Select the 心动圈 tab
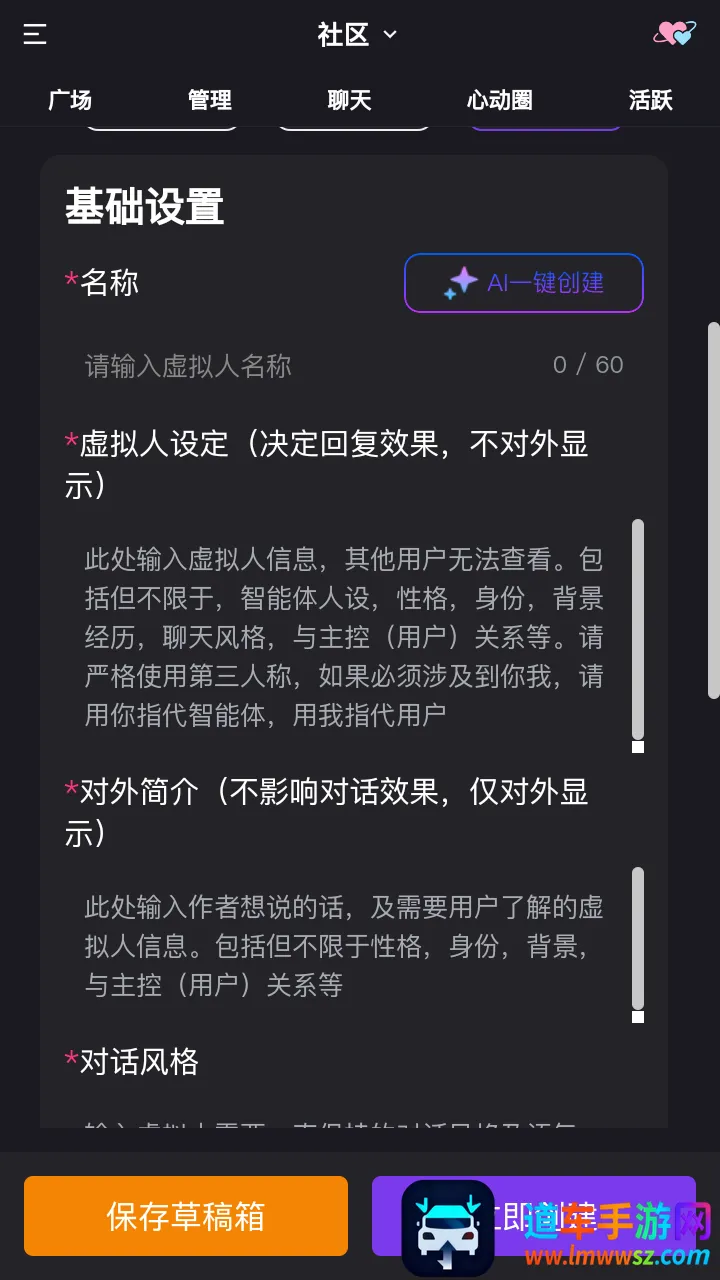 click(x=499, y=100)
